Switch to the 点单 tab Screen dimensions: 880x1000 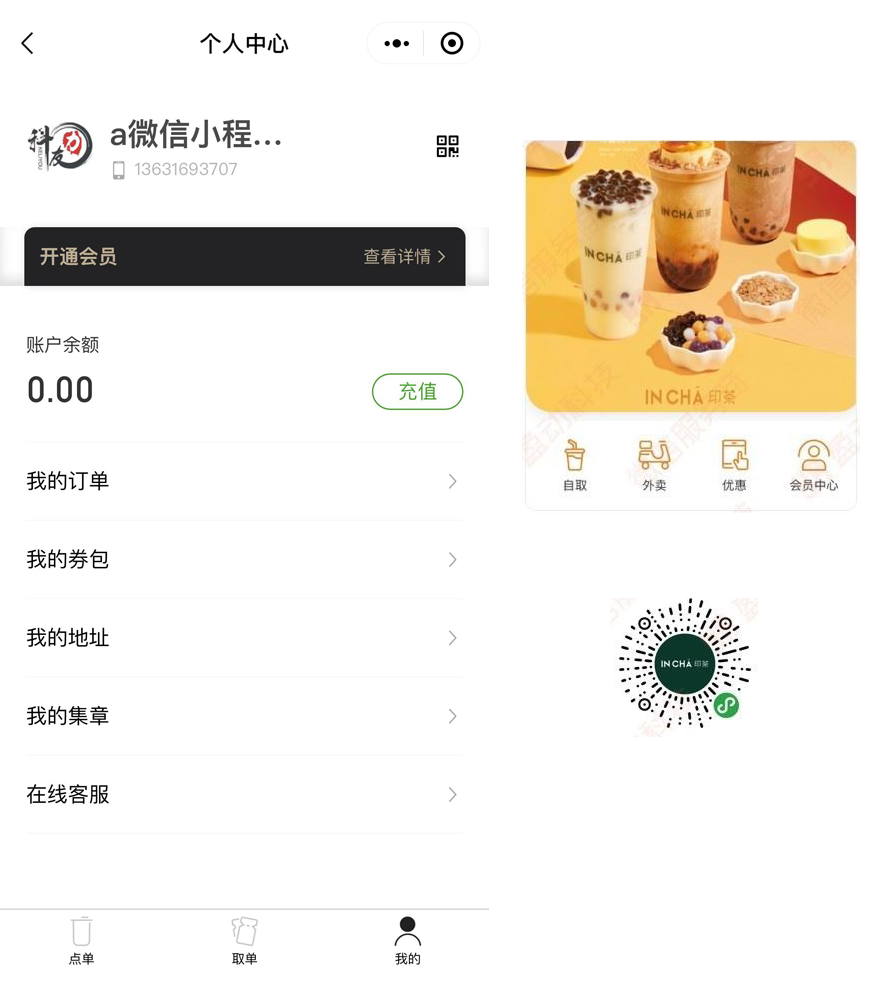tap(81, 941)
